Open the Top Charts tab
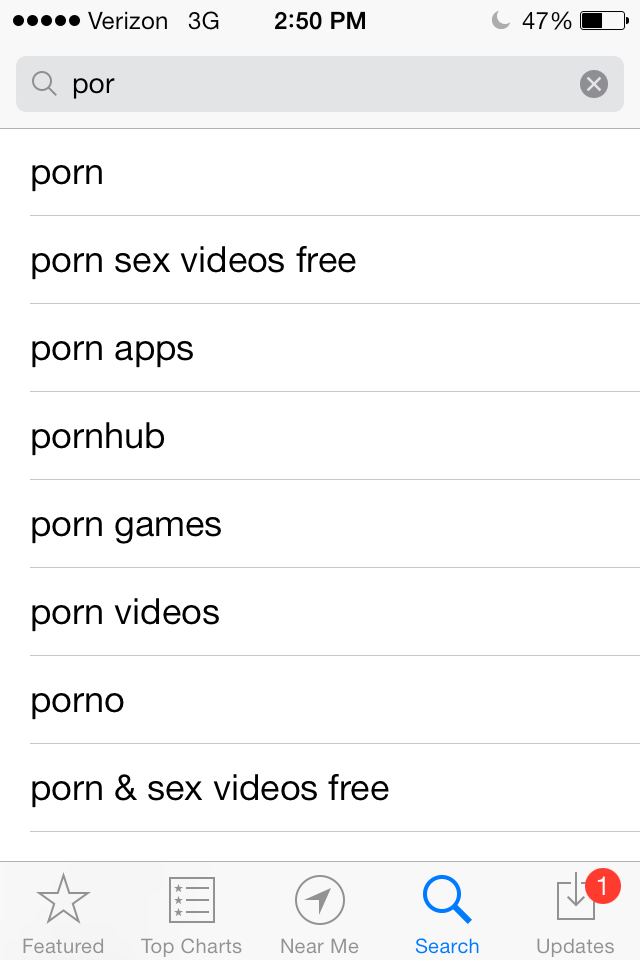This screenshot has height=960, width=640. (191, 914)
